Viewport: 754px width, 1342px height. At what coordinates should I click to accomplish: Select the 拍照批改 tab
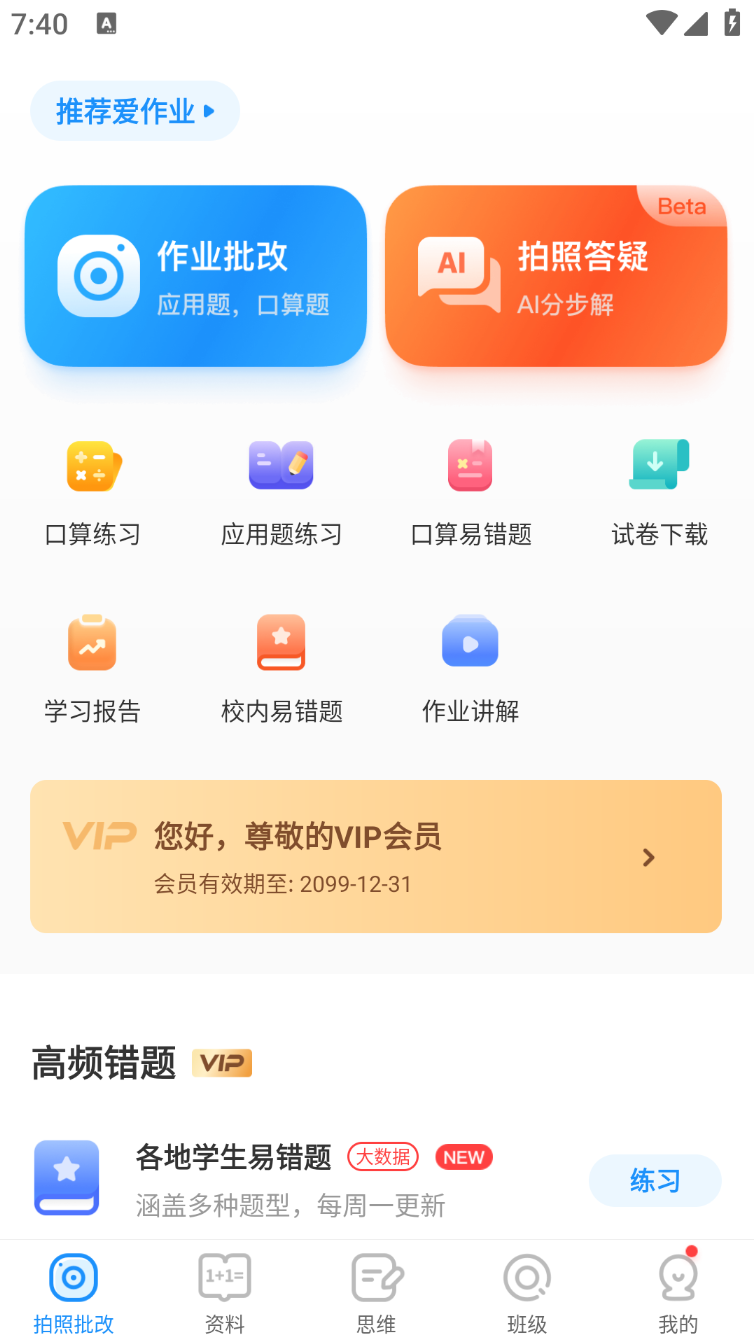pos(74,1294)
